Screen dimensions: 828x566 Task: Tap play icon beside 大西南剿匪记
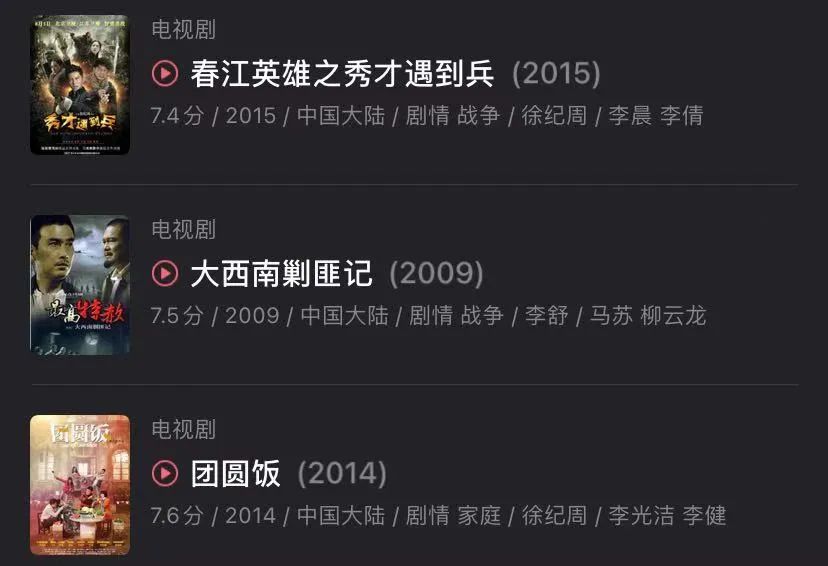(164, 273)
